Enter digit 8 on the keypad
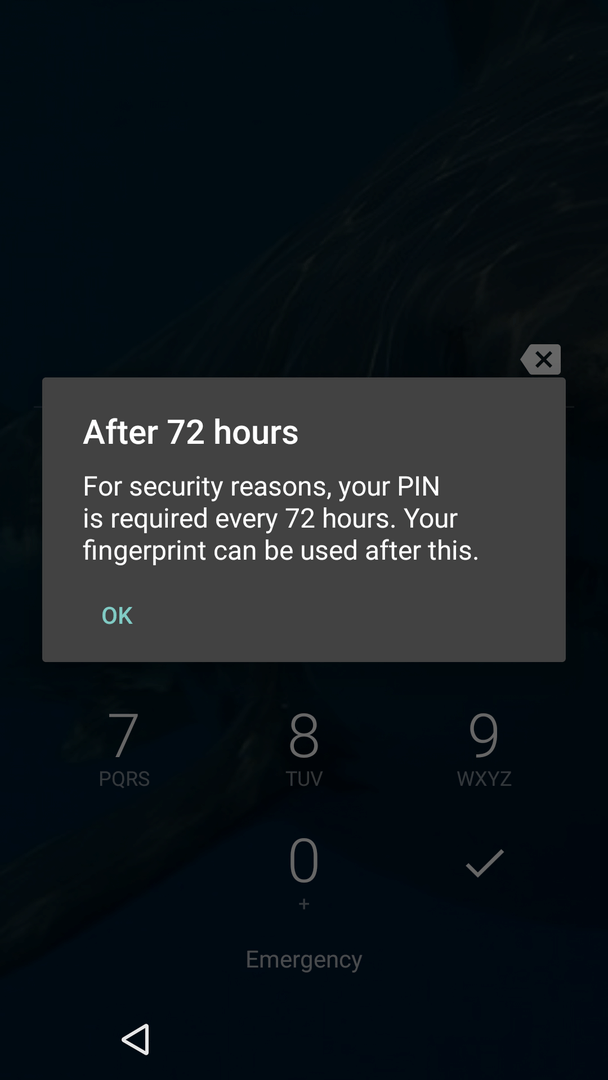The image size is (608, 1080). [304, 747]
